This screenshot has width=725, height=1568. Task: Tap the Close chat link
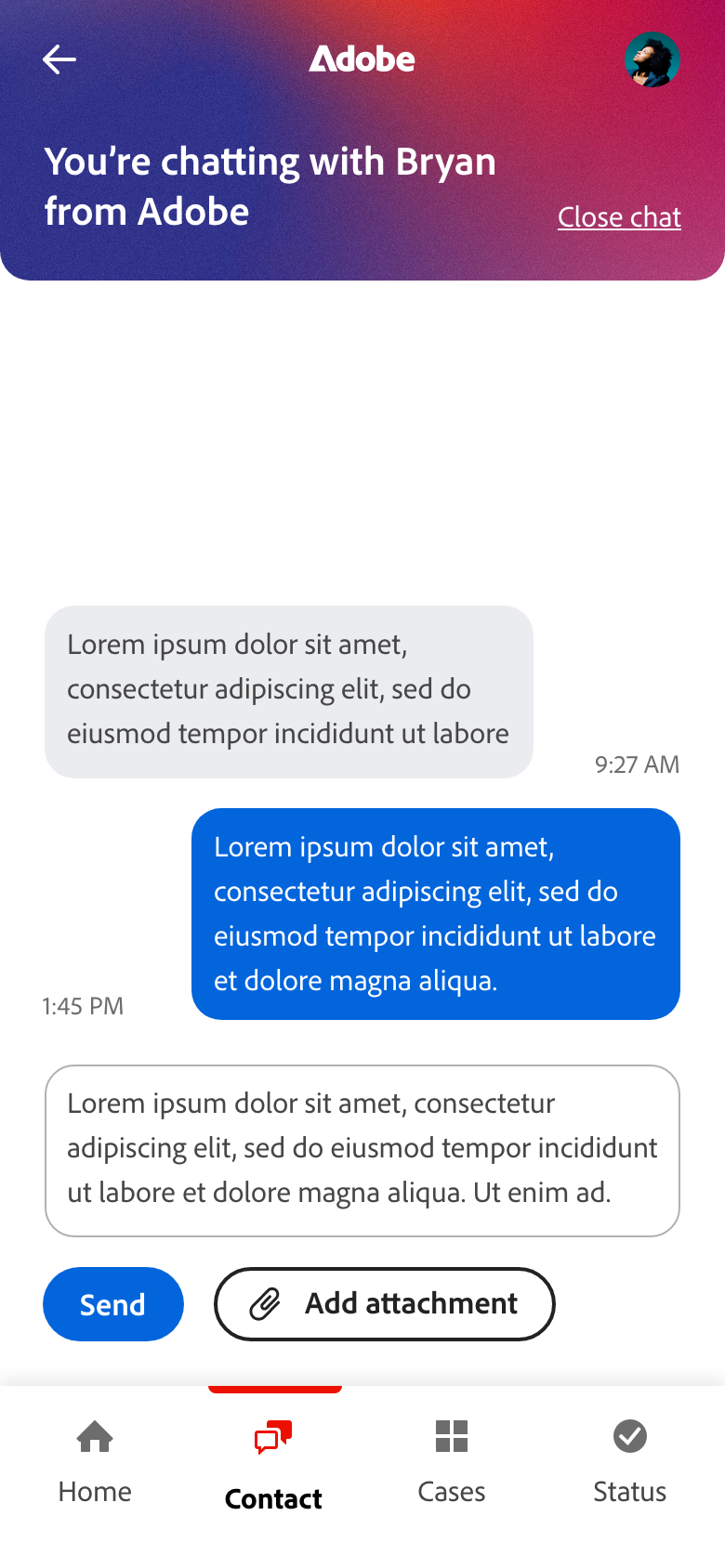pos(619,217)
